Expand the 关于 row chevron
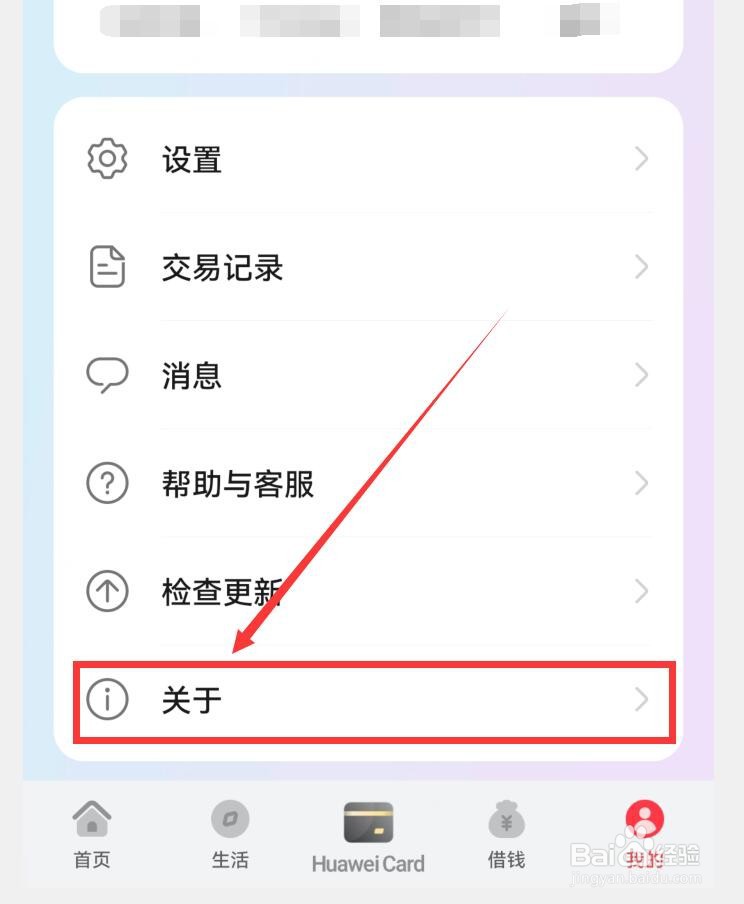This screenshot has height=904, width=744. (x=642, y=700)
